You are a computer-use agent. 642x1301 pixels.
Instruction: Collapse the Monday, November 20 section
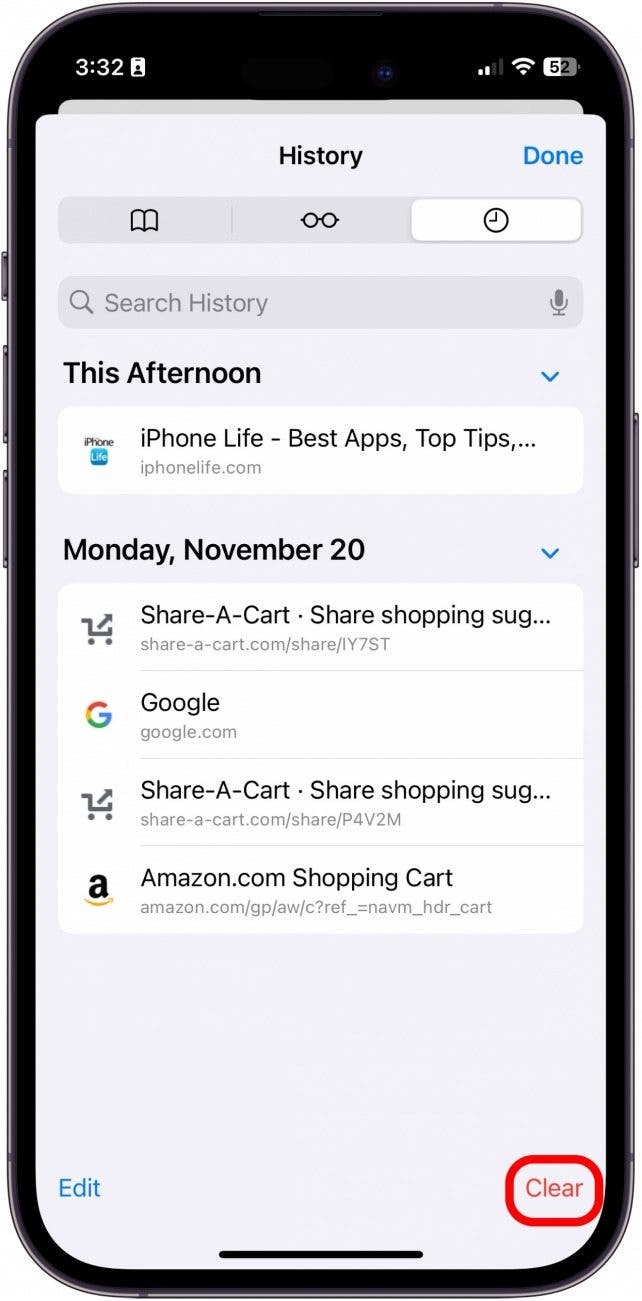click(550, 553)
